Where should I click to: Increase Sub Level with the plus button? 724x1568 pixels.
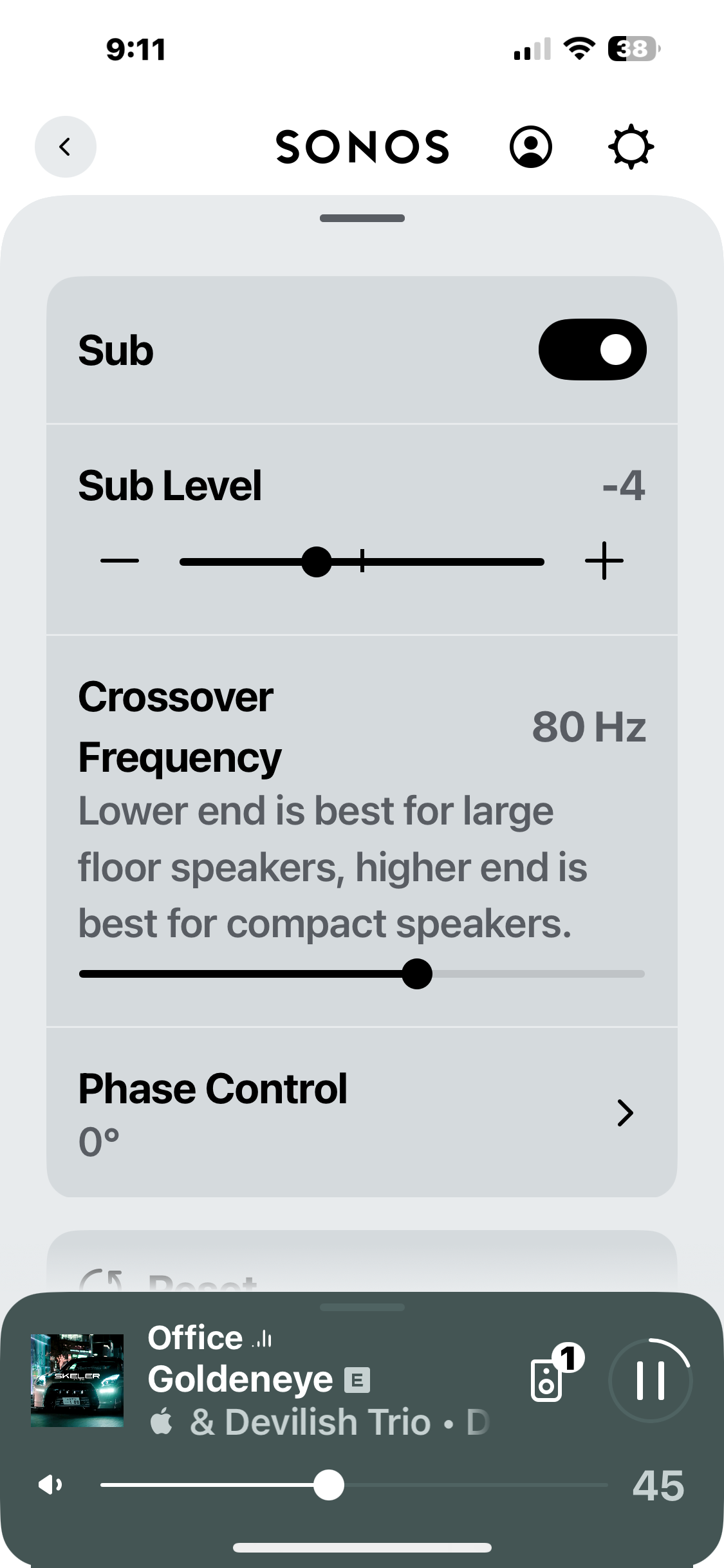pyautogui.click(x=604, y=561)
